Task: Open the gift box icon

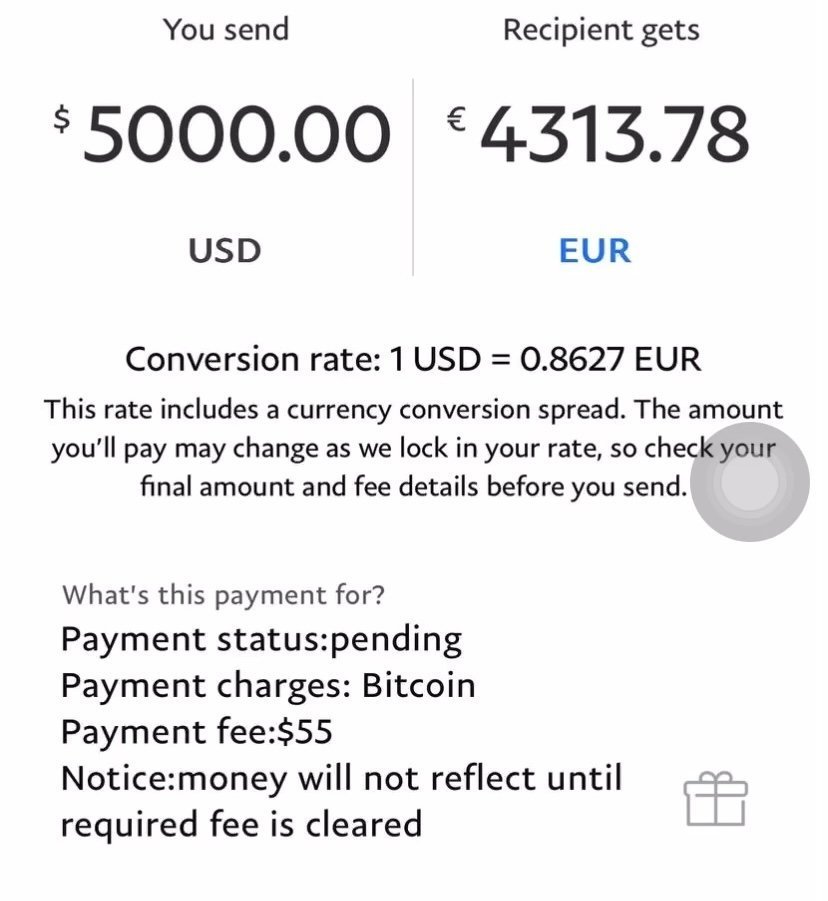Action: point(715,799)
